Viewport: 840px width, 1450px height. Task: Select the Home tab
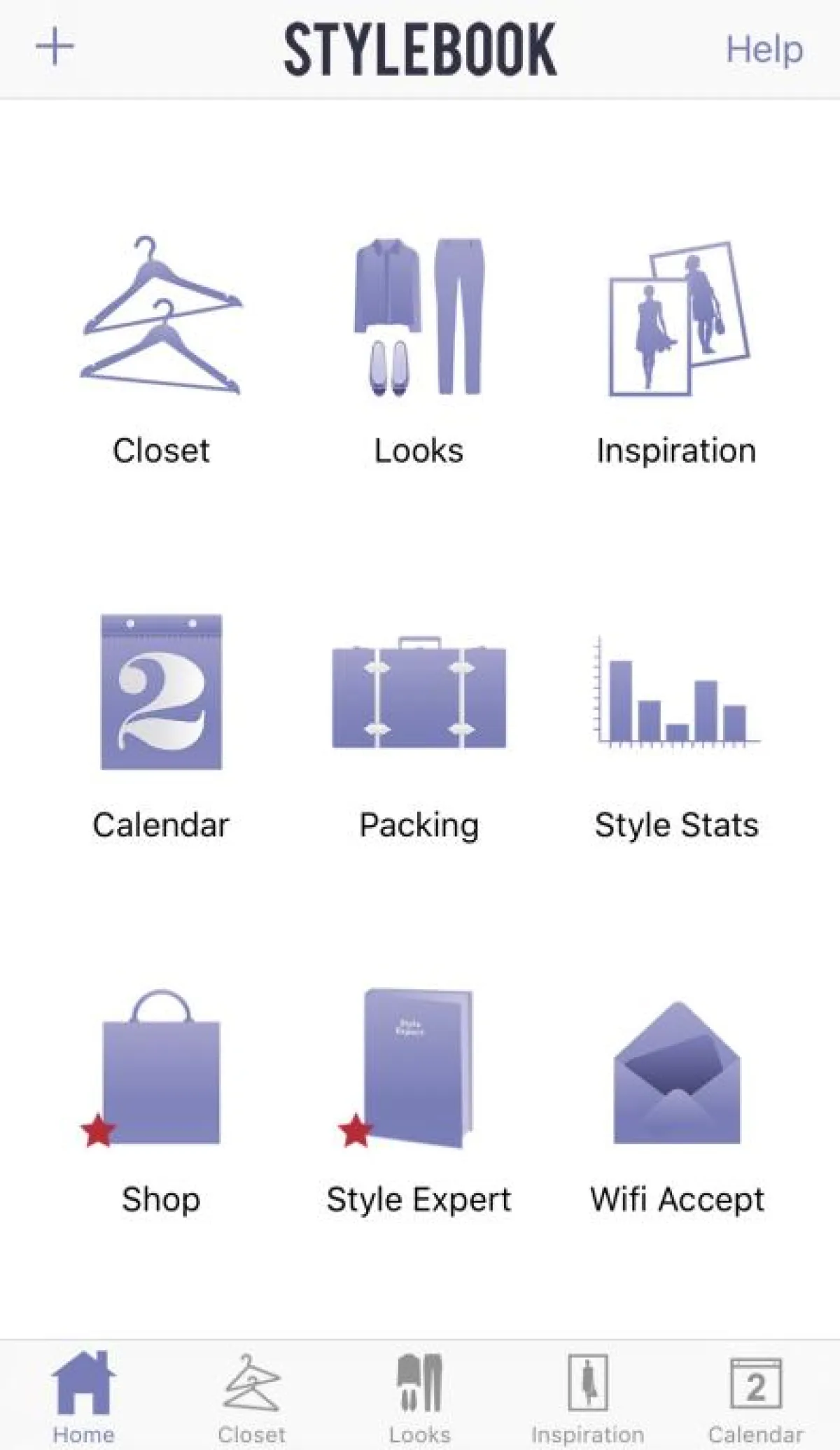point(83,1395)
